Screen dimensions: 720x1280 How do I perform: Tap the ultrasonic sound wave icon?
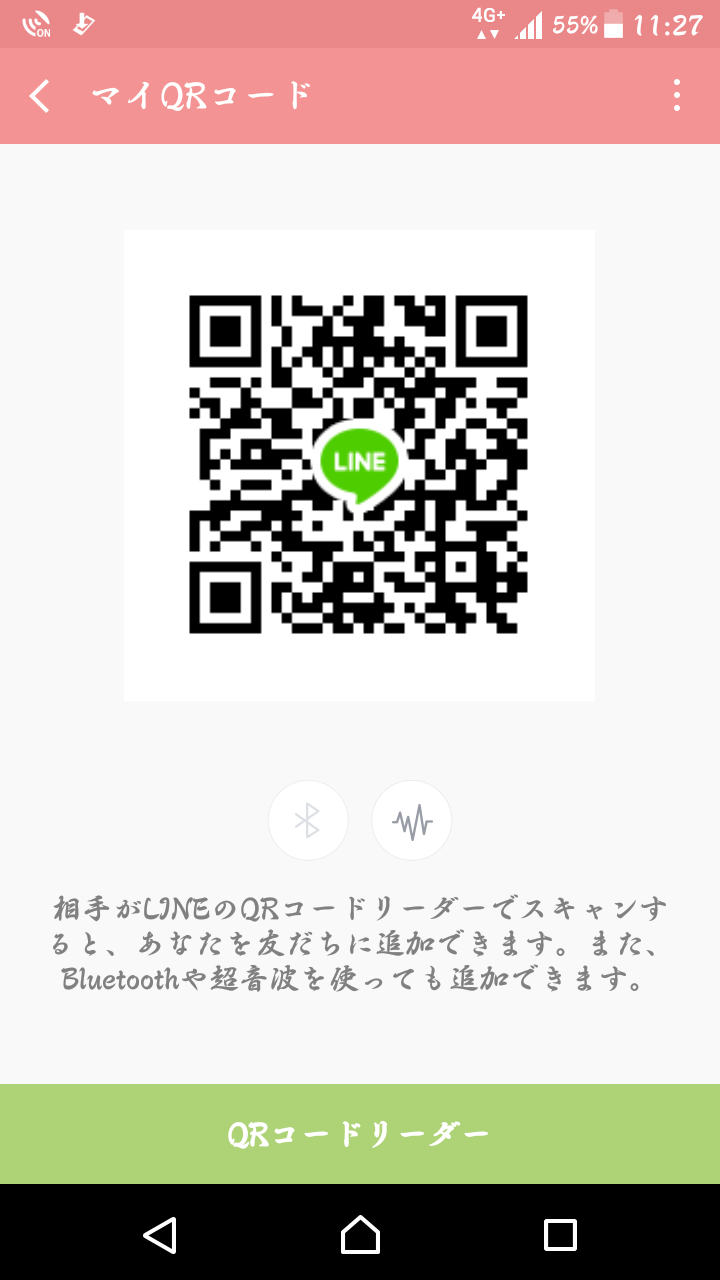pyautogui.click(x=412, y=821)
